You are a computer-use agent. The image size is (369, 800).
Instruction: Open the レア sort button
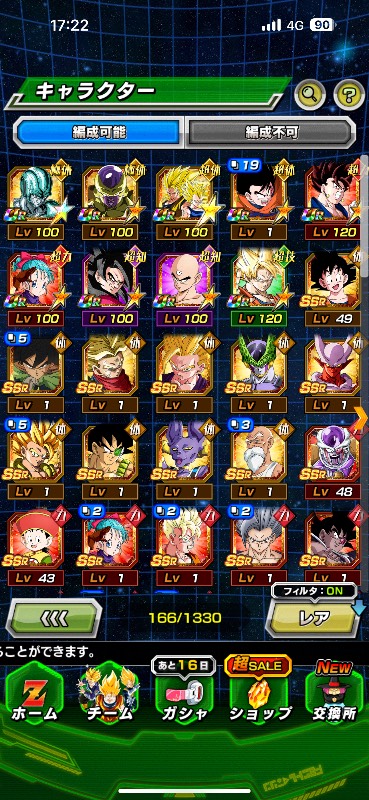tap(314, 618)
